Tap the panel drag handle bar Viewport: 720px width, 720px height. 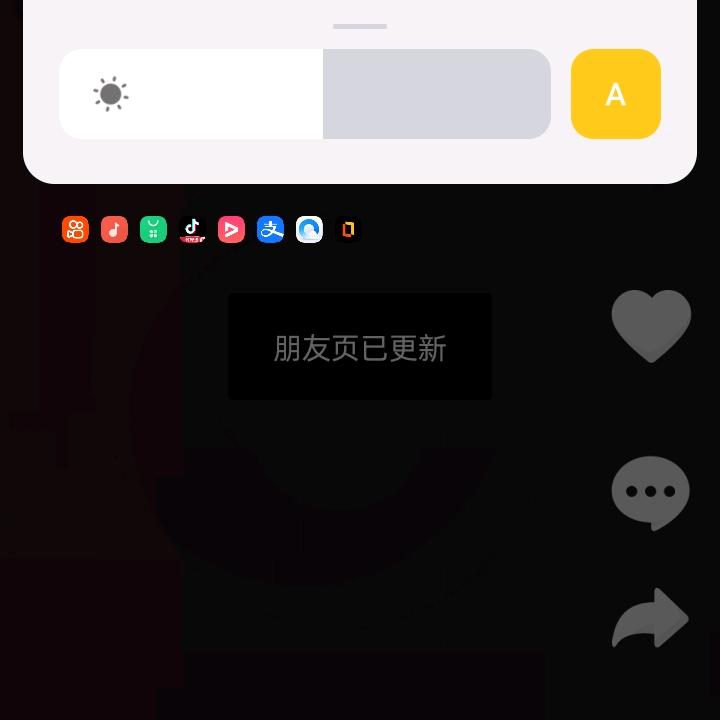click(360, 26)
